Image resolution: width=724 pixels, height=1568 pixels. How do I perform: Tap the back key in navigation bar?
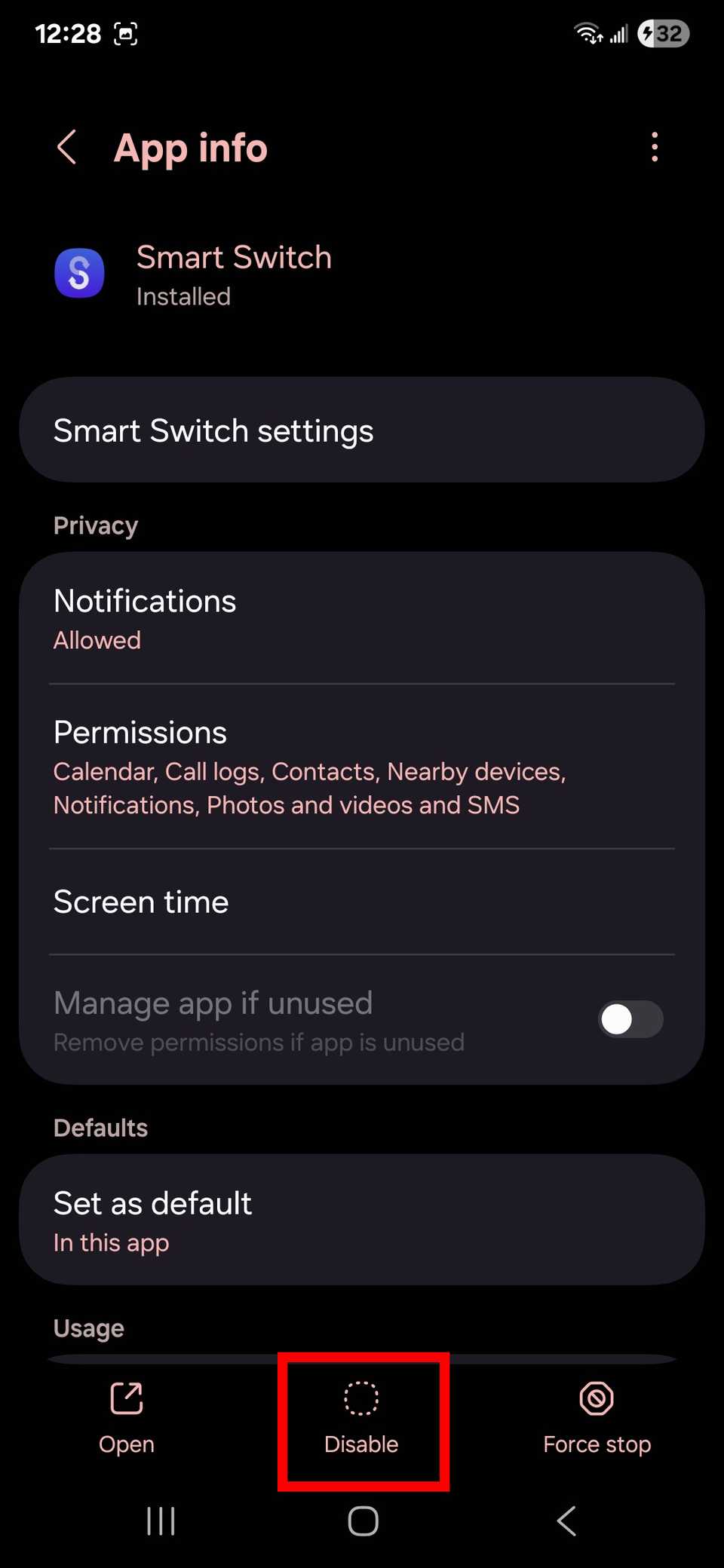566,1521
